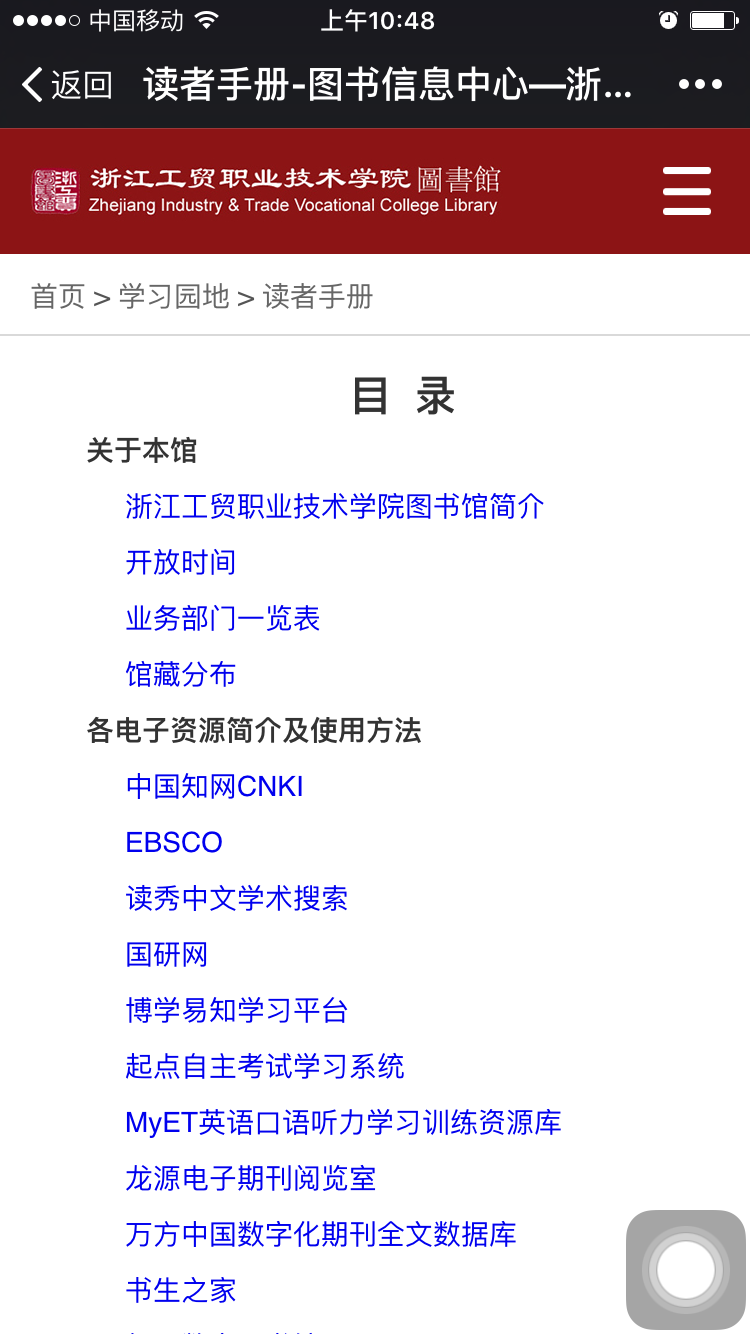Tap the EBSCO link
This screenshot has height=1334, width=750.
pos(174,843)
